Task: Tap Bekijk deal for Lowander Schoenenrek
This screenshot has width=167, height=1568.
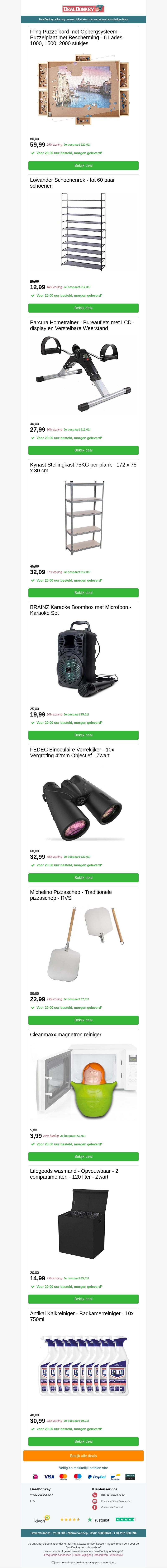Action: coord(83,308)
